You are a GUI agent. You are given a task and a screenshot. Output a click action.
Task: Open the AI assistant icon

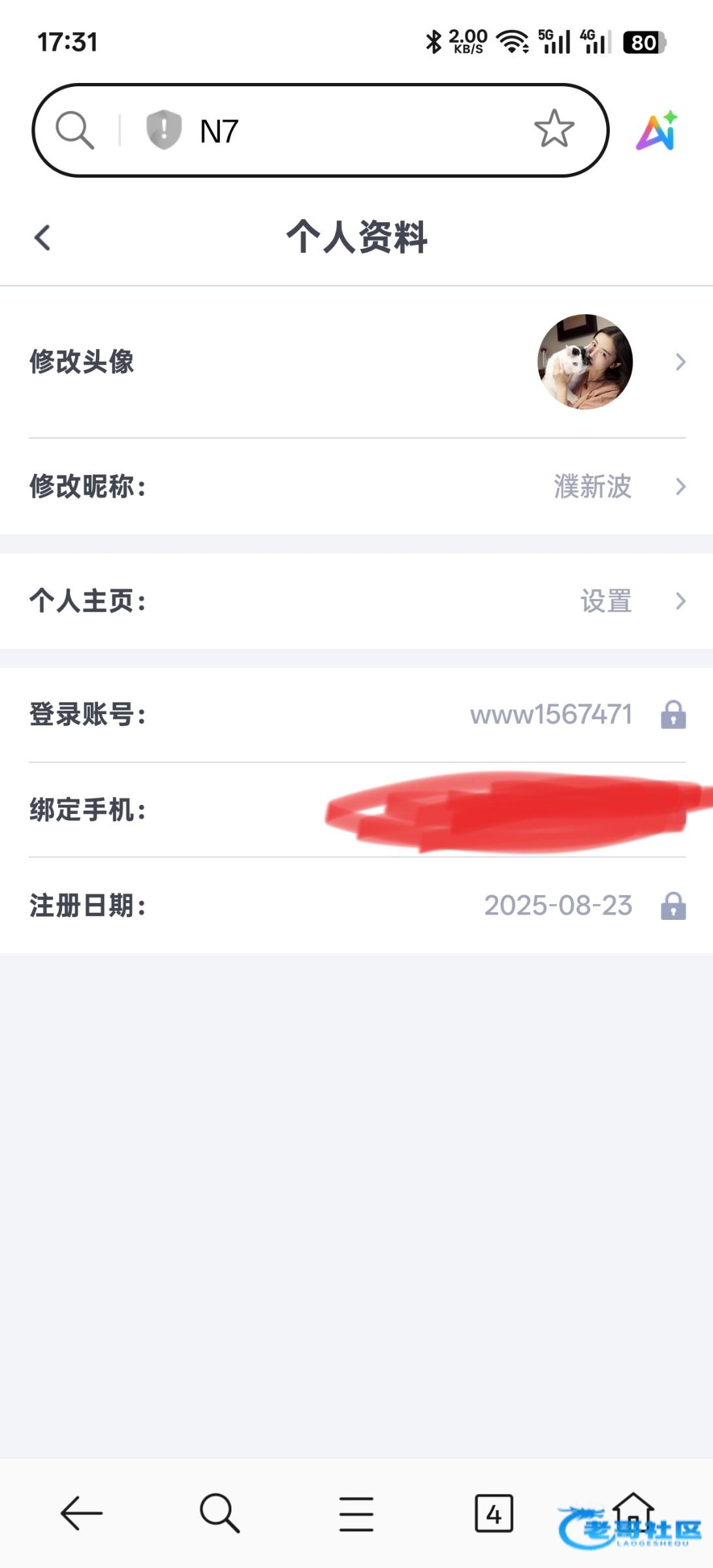(x=657, y=131)
